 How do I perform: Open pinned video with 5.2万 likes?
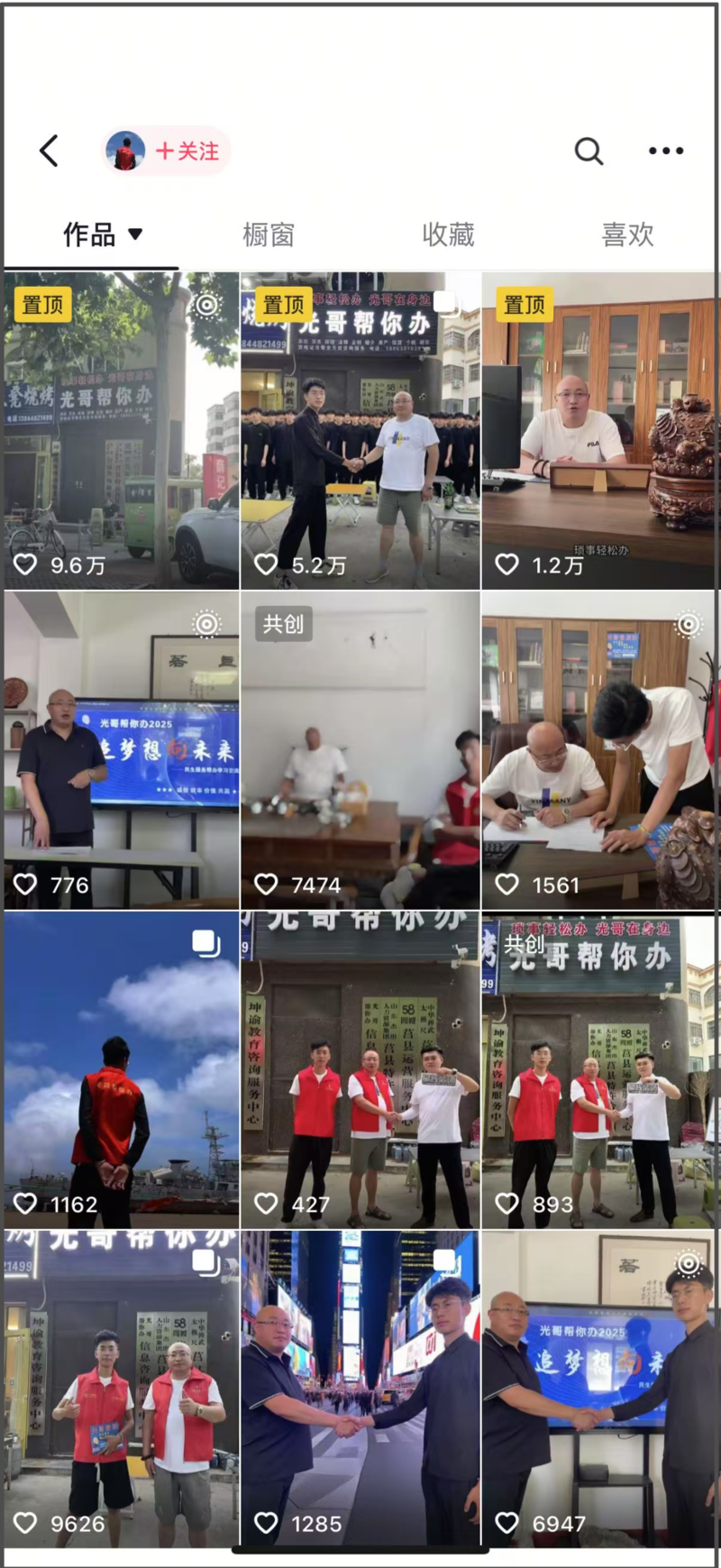360,430
